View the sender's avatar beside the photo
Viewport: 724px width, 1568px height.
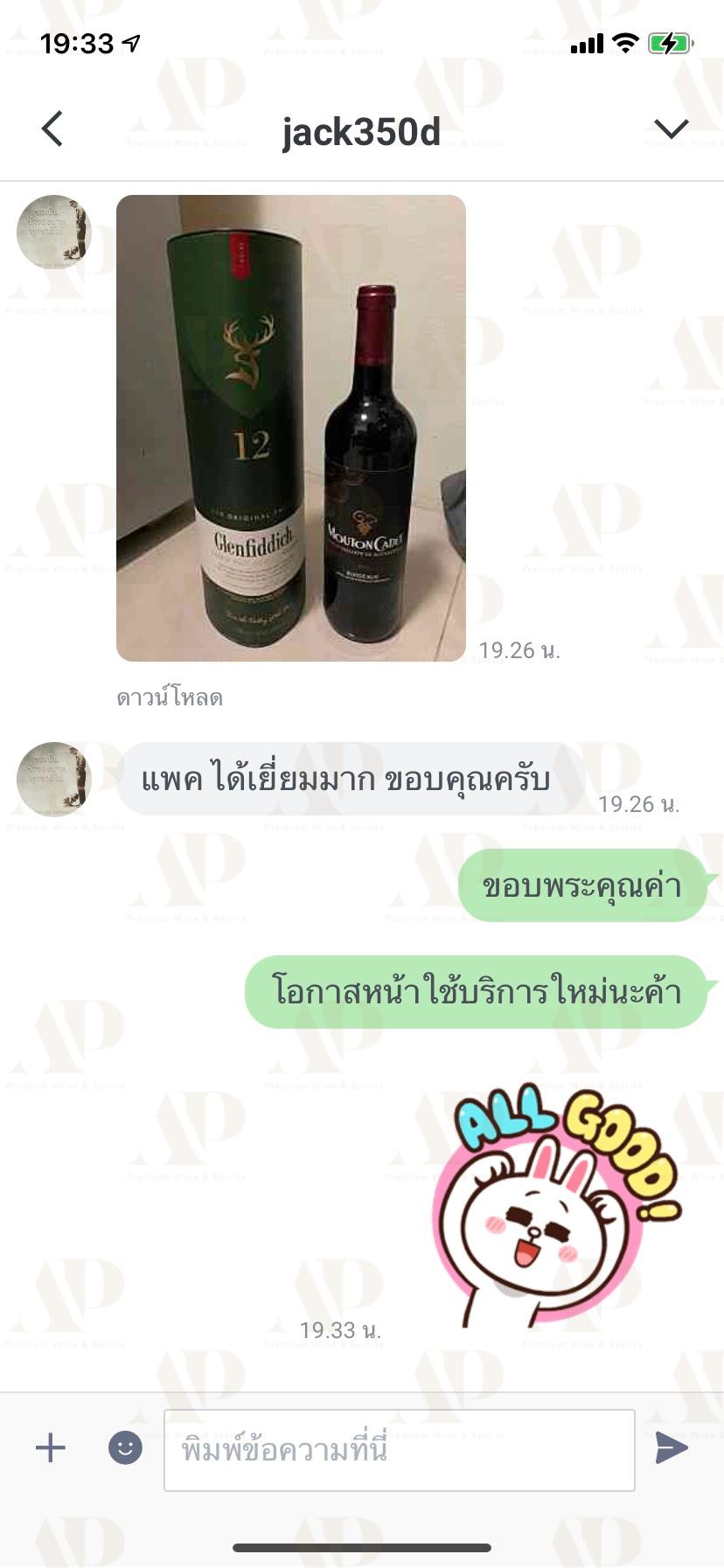(x=54, y=232)
